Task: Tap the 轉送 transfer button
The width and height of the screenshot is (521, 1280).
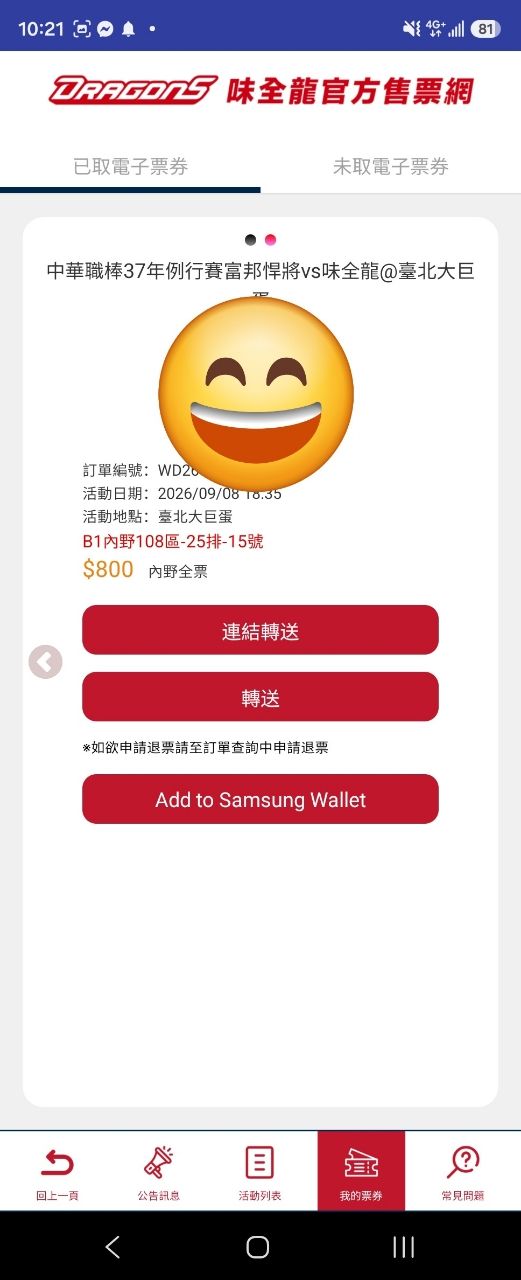Action: click(x=260, y=697)
